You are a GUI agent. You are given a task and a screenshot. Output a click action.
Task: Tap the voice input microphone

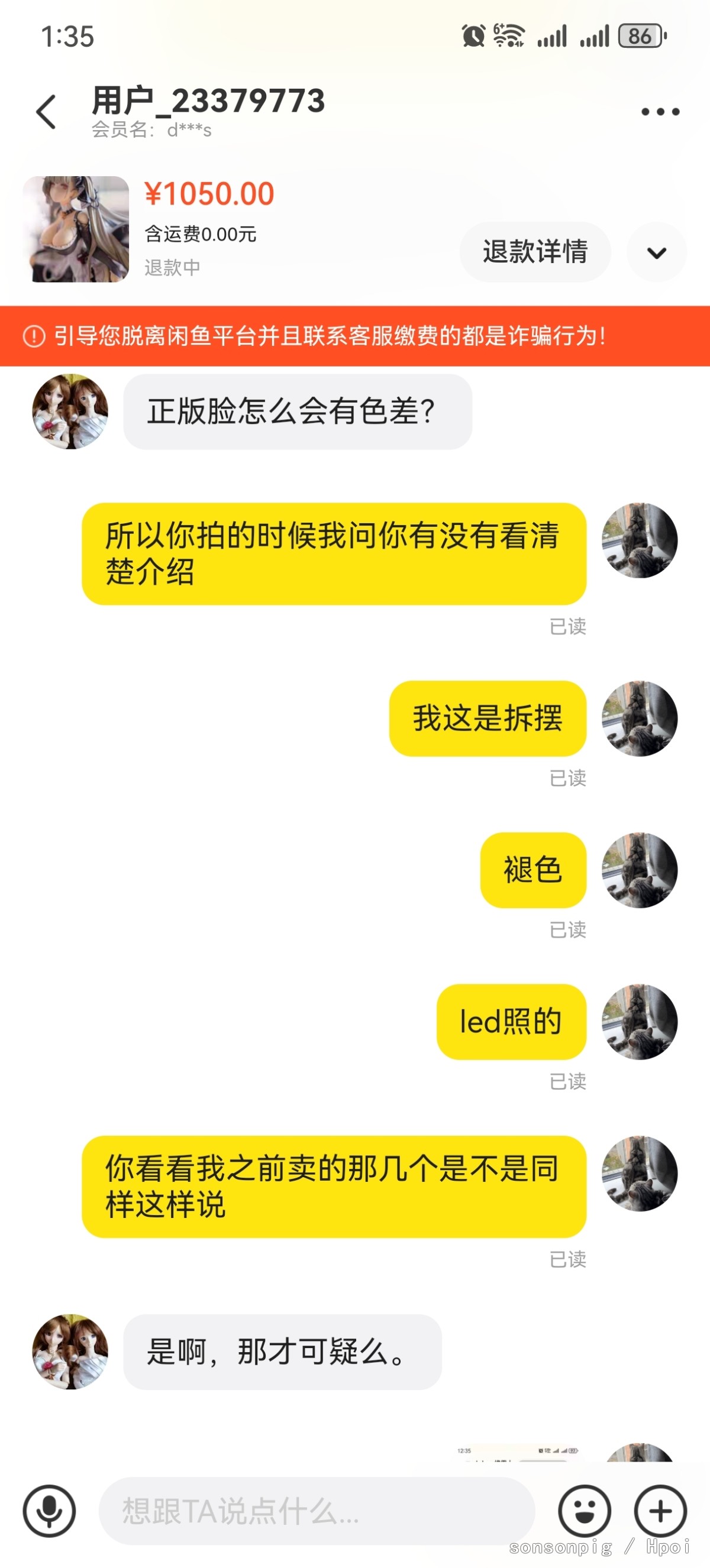49,1511
